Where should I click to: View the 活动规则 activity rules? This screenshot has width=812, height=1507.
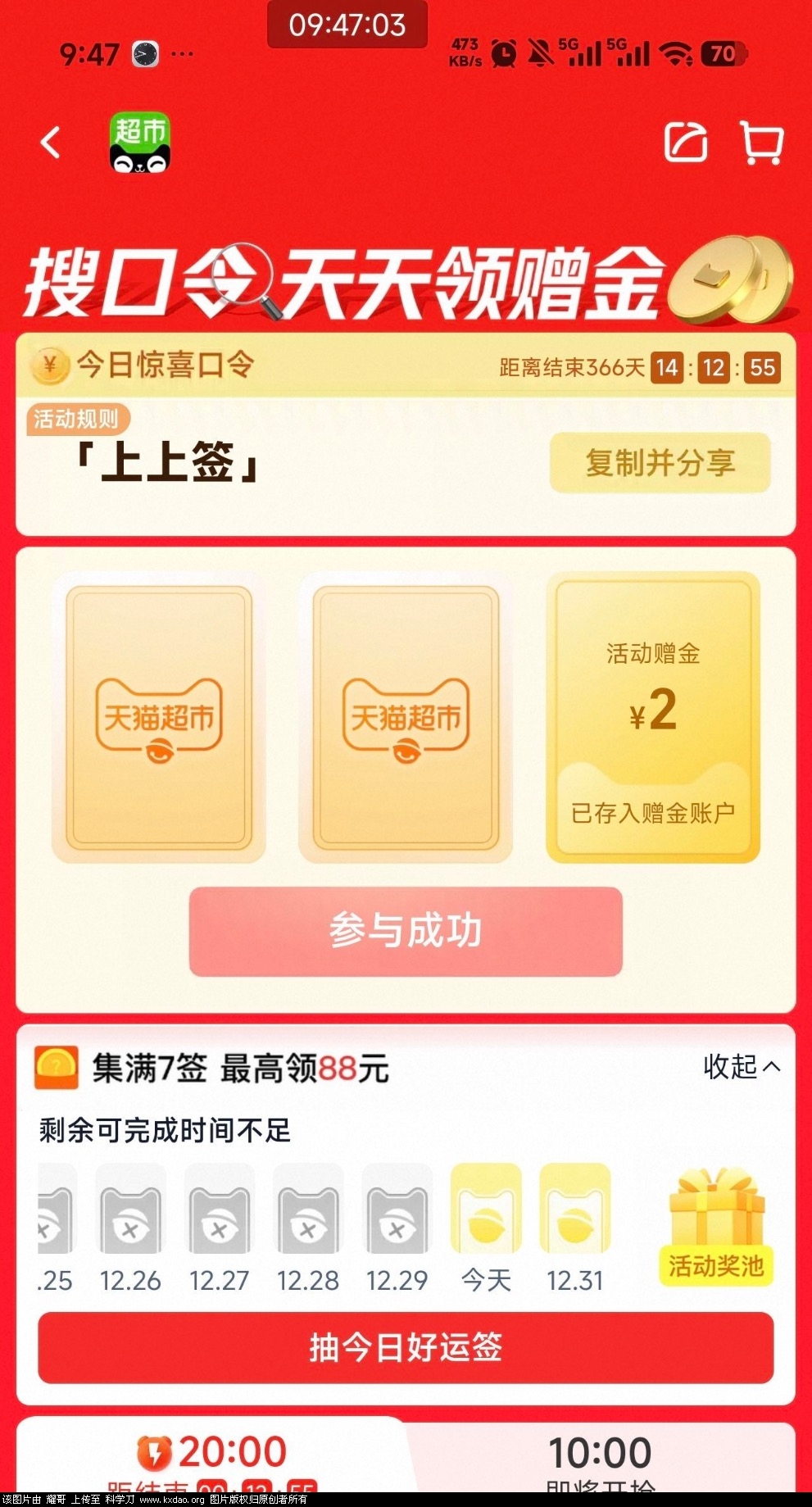coord(76,419)
